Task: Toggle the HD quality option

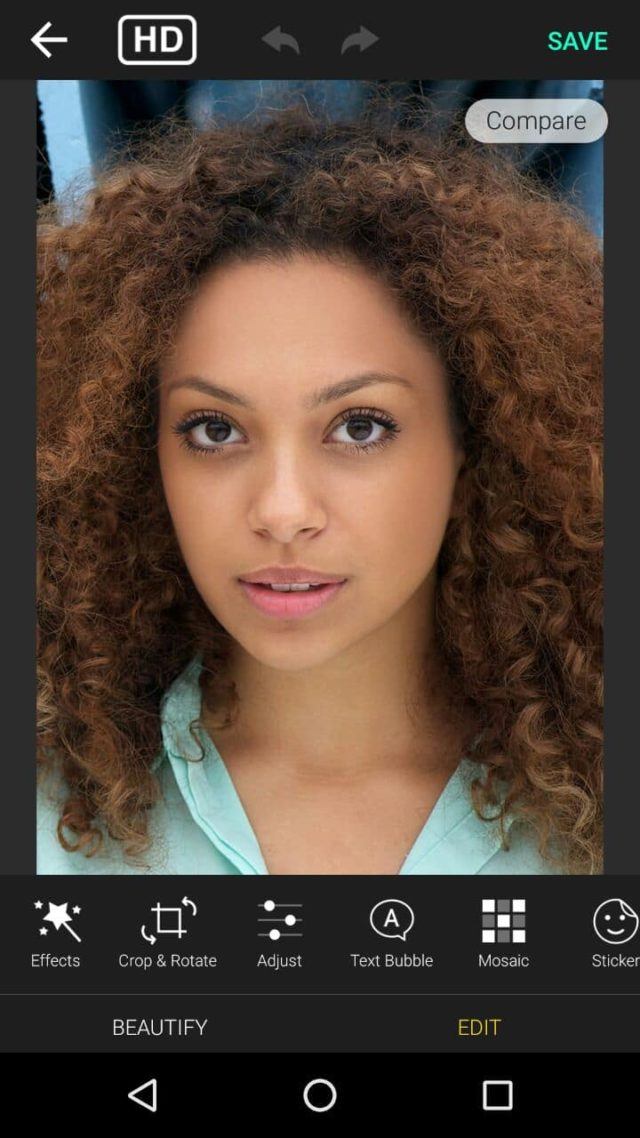Action: [x=157, y=40]
